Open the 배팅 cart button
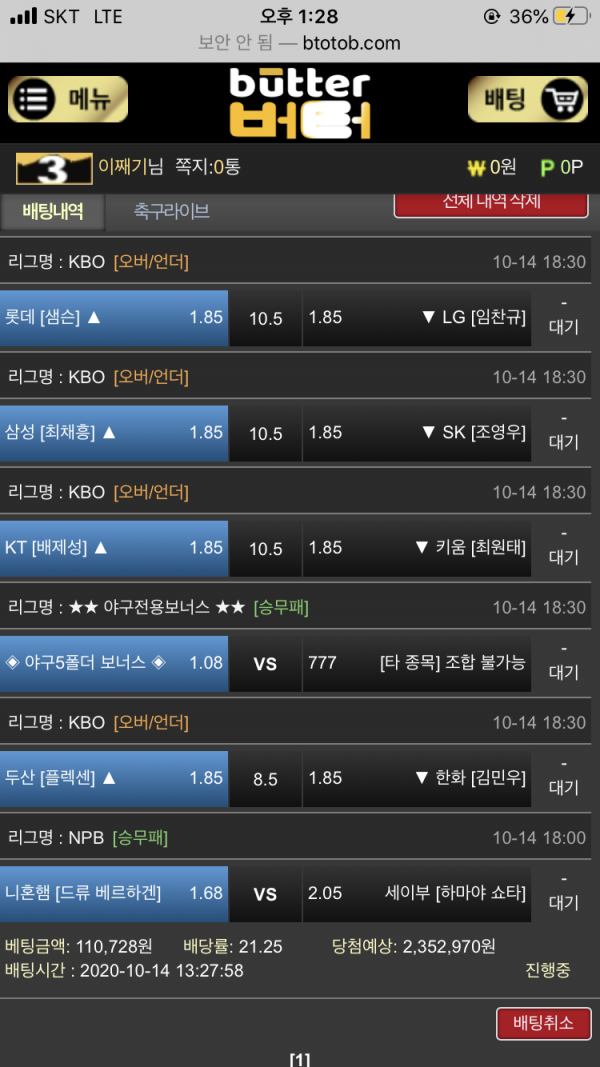600x1067 pixels. coord(527,99)
